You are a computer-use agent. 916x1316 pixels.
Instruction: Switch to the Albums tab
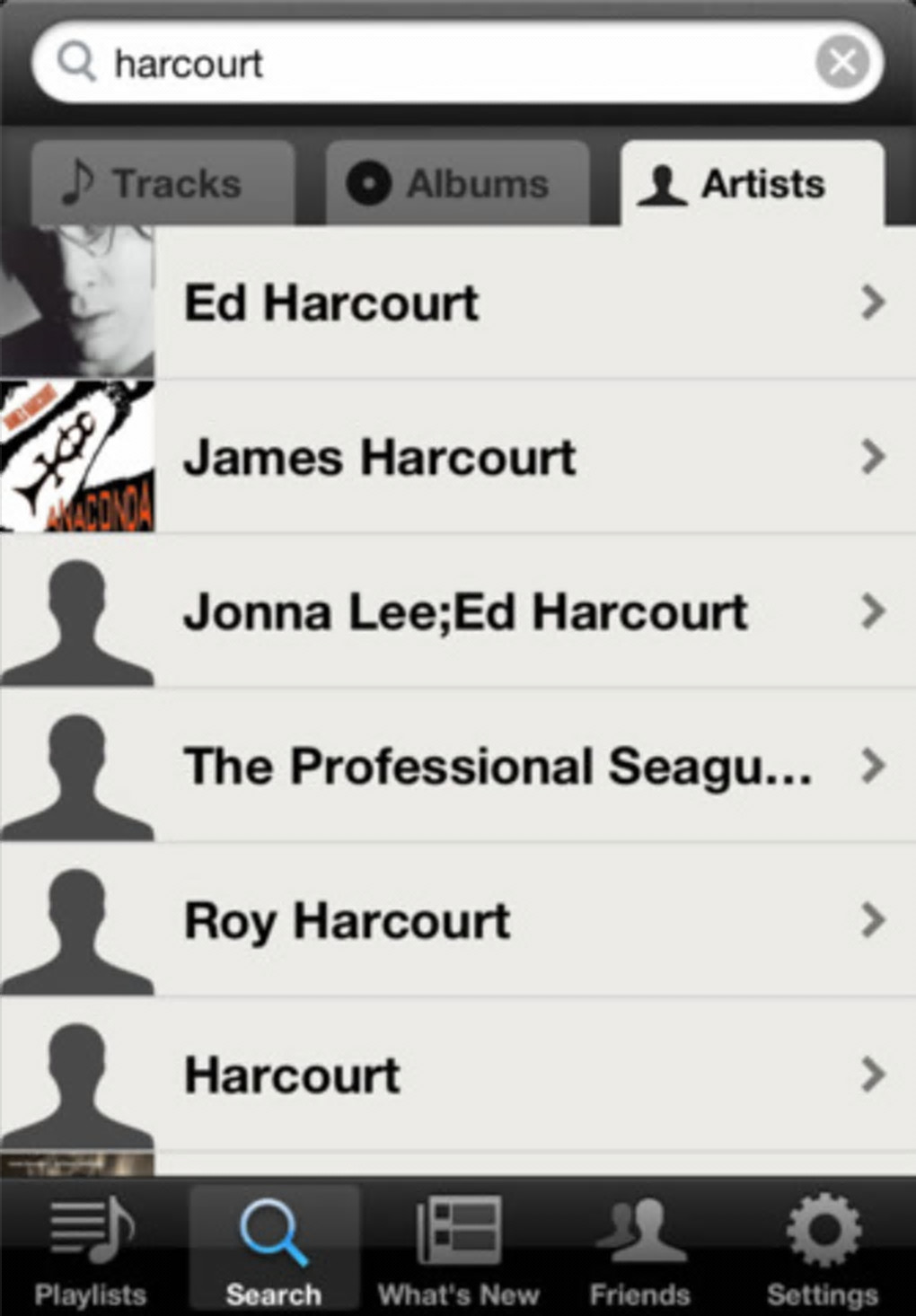pyautogui.click(x=457, y=183)
